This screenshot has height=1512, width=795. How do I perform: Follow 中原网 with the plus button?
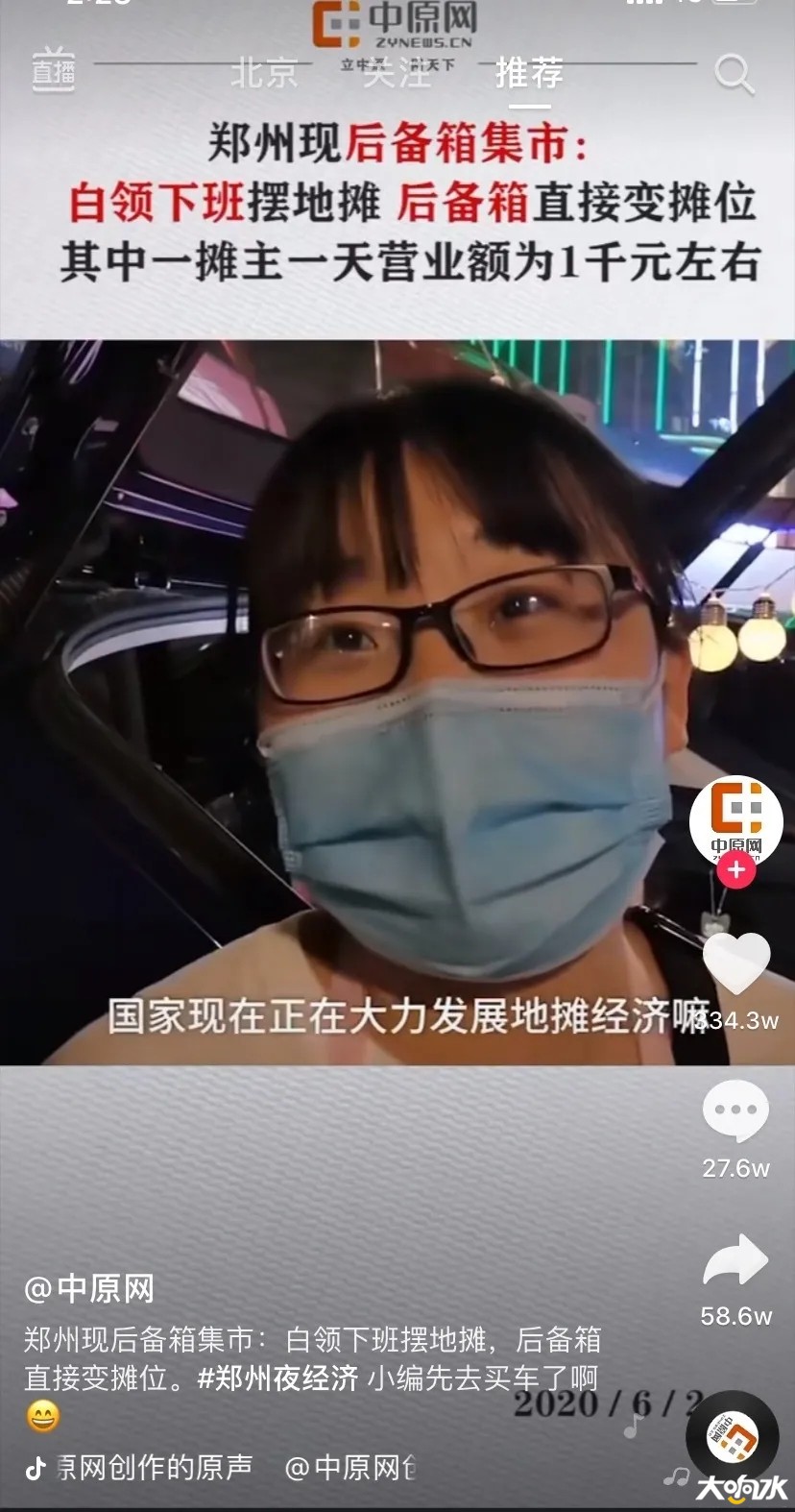pos(736,870)
